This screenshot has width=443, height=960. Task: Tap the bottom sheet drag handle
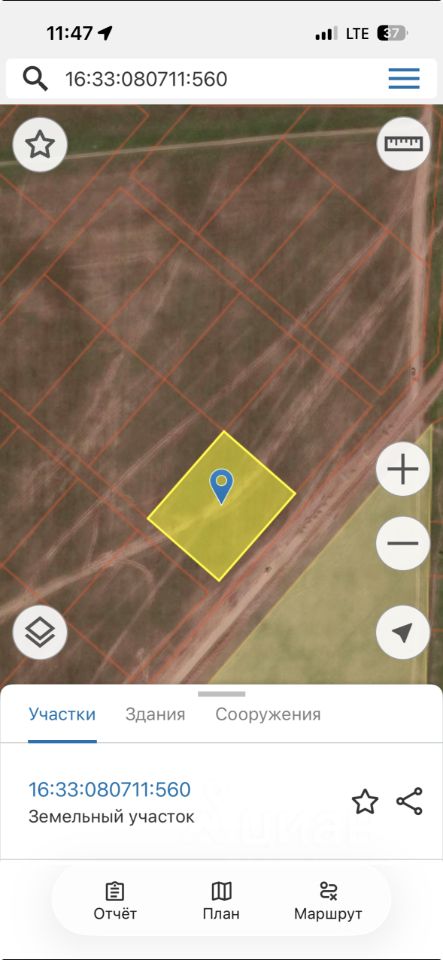[222, 694]
